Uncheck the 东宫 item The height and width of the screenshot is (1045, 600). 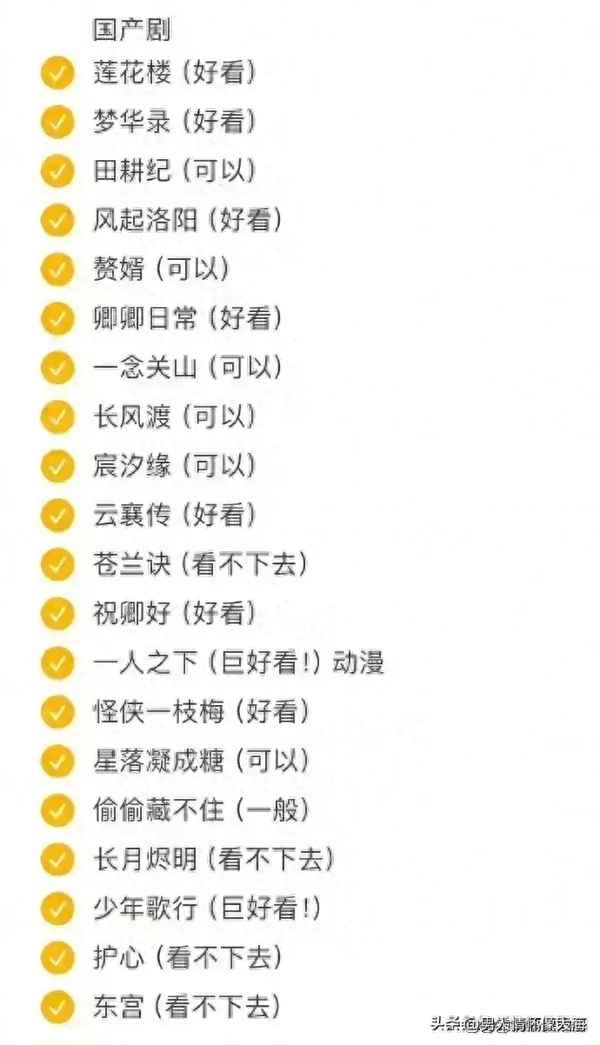[58, 1006]
